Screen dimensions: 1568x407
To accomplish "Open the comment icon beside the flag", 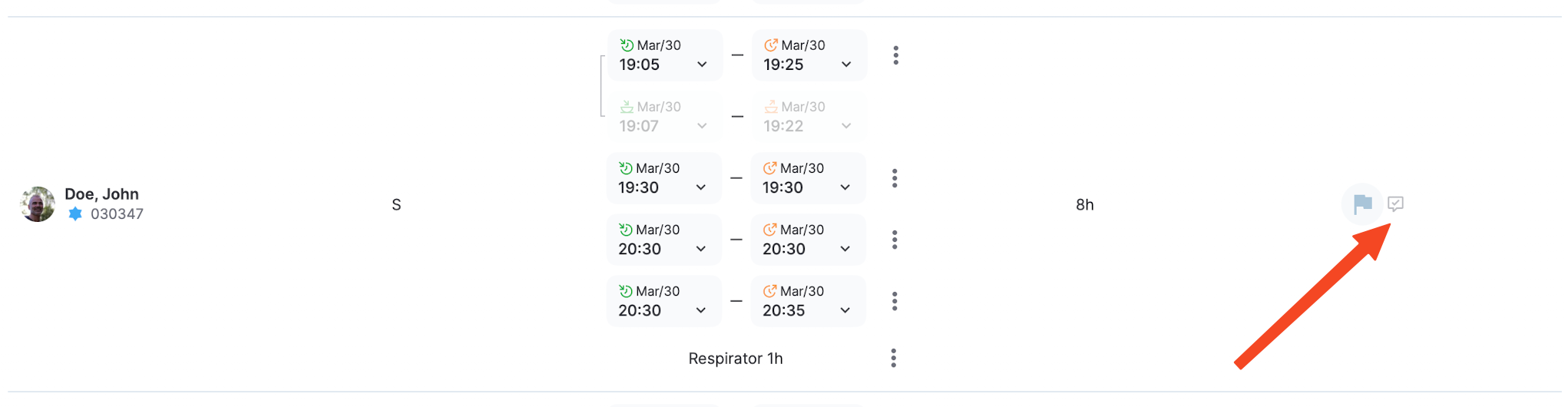I will (x=1395, y=203).
